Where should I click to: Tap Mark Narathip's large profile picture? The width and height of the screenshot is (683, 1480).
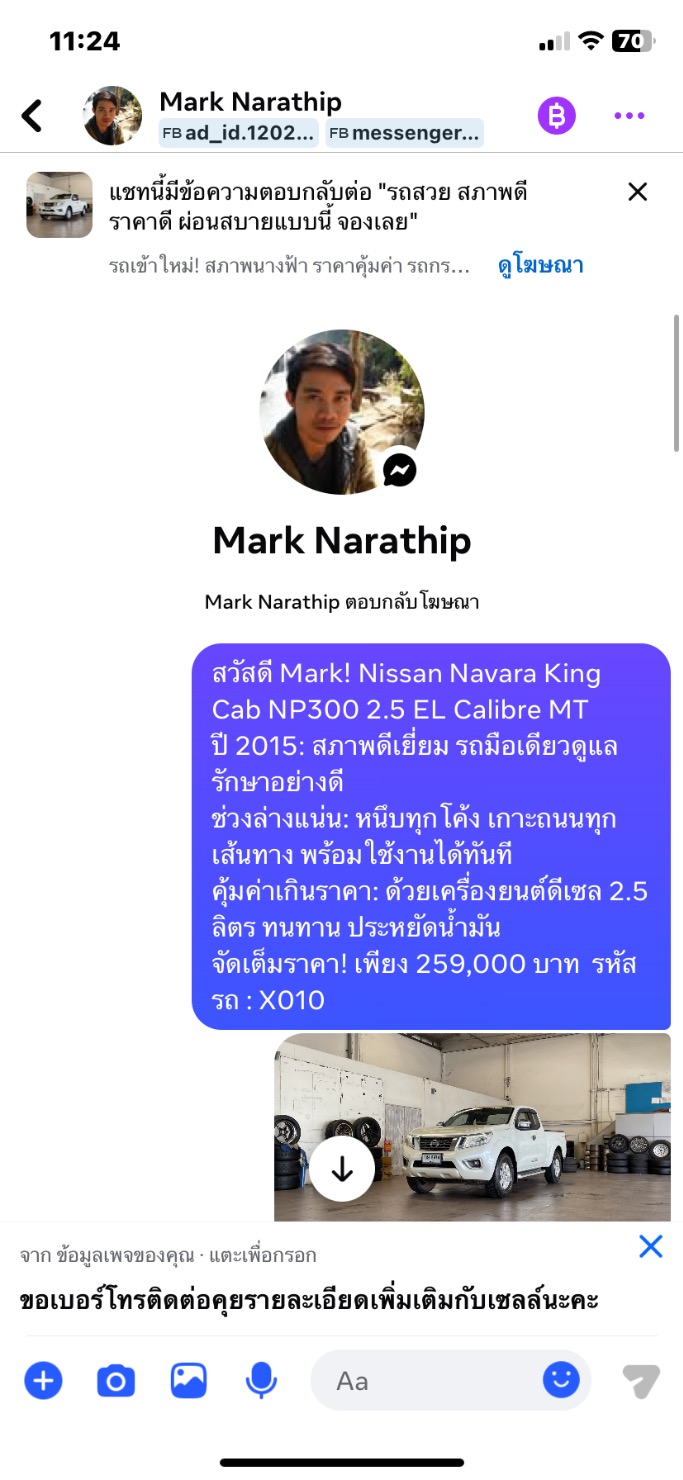point(342,412)
